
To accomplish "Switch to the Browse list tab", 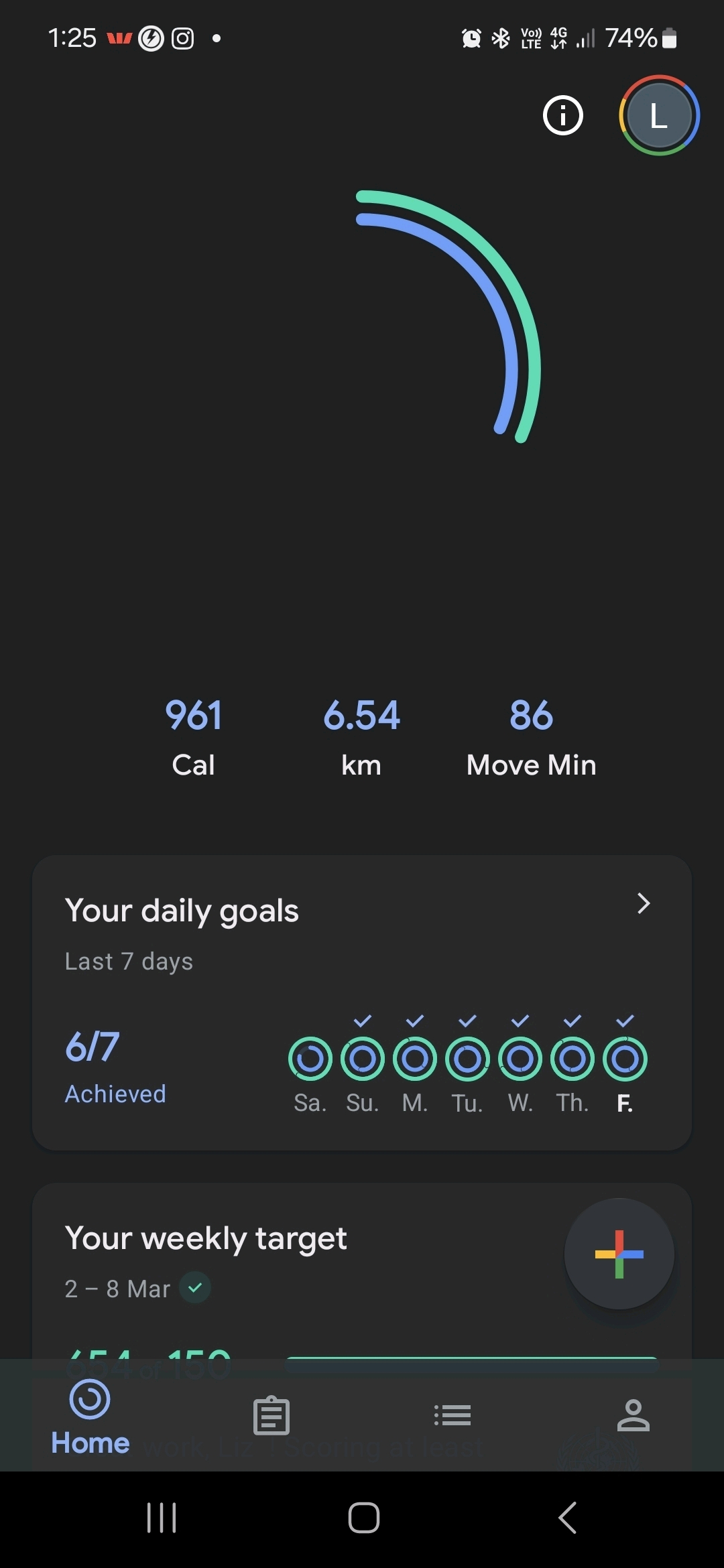I will [452, 1416].
